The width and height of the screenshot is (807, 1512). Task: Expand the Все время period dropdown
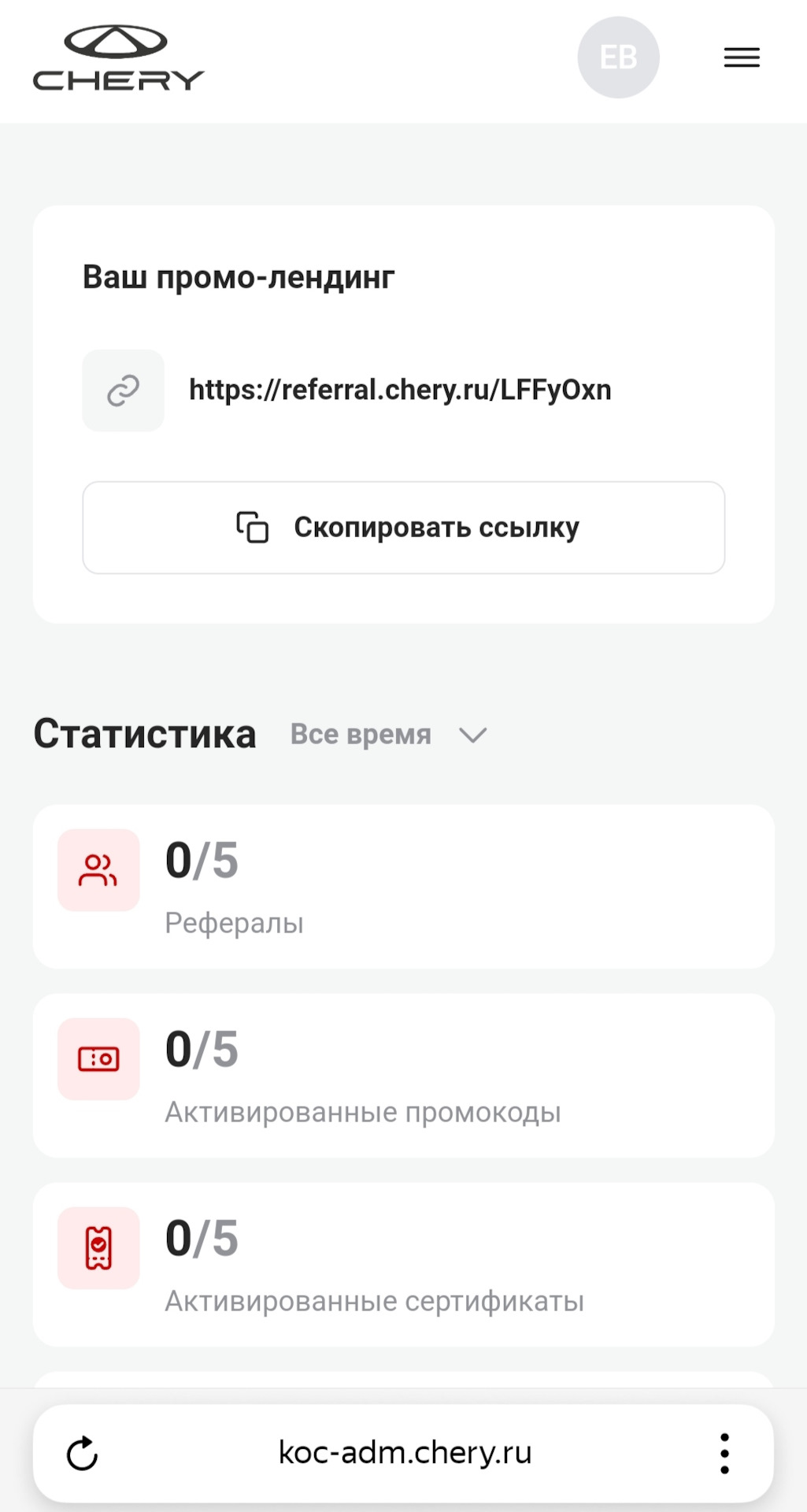(389, 735)
